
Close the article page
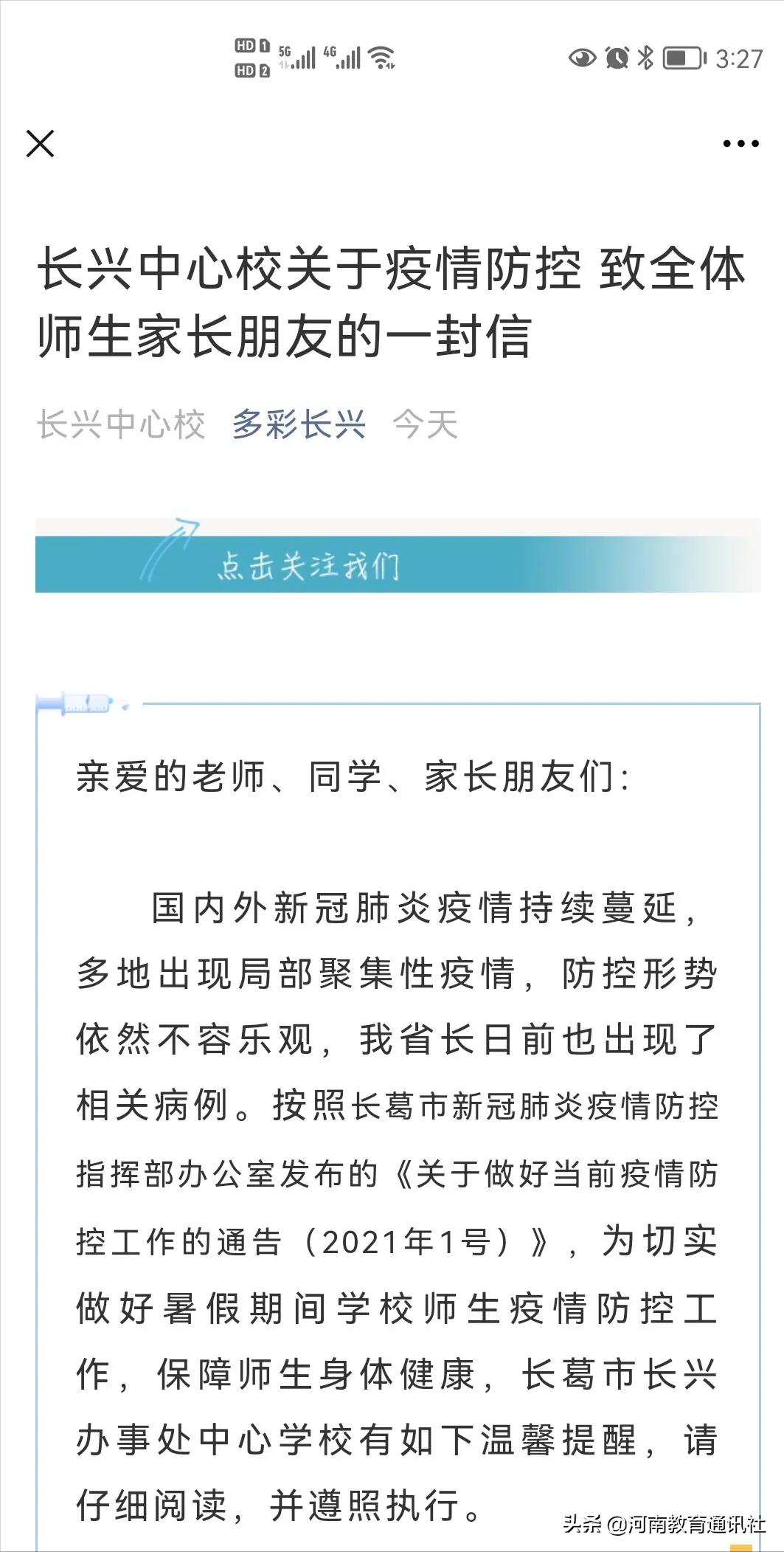(41, 143)
